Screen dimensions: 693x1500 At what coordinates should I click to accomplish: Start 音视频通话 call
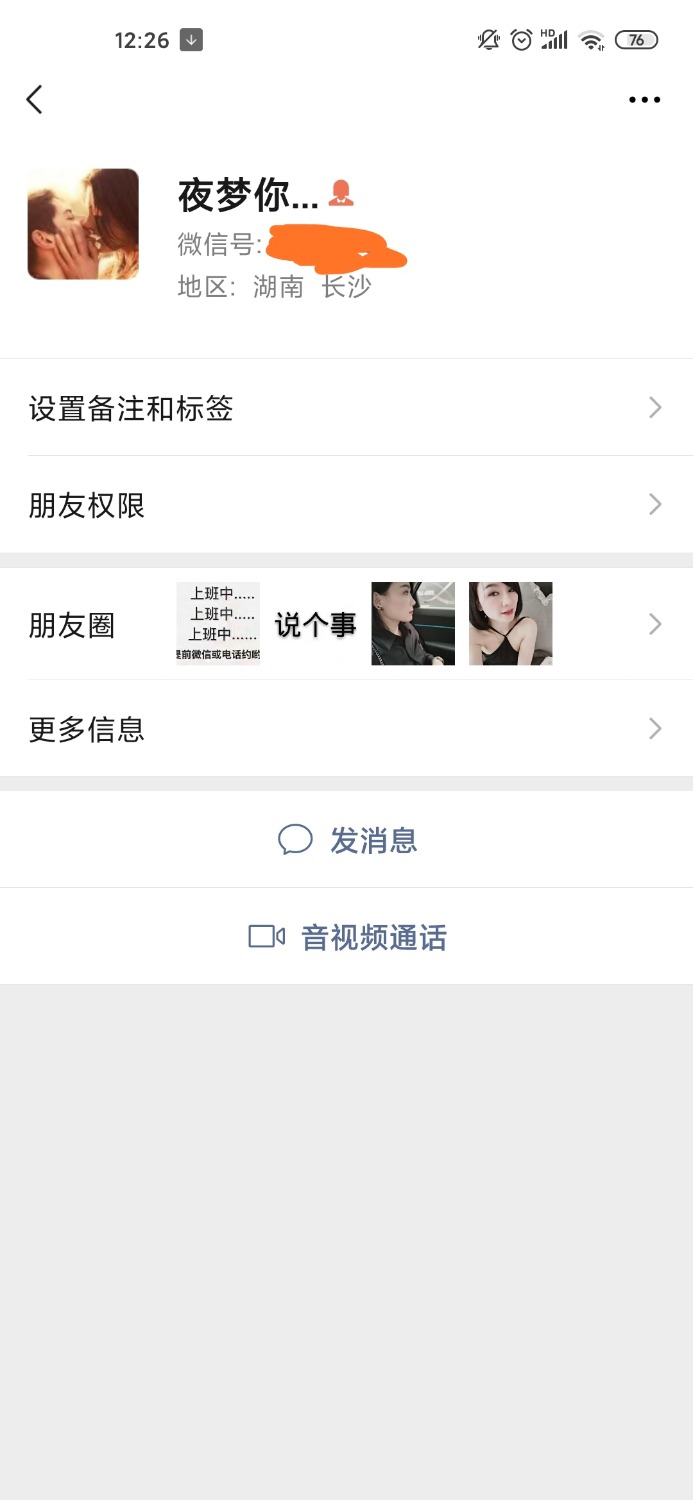point(347,937)
